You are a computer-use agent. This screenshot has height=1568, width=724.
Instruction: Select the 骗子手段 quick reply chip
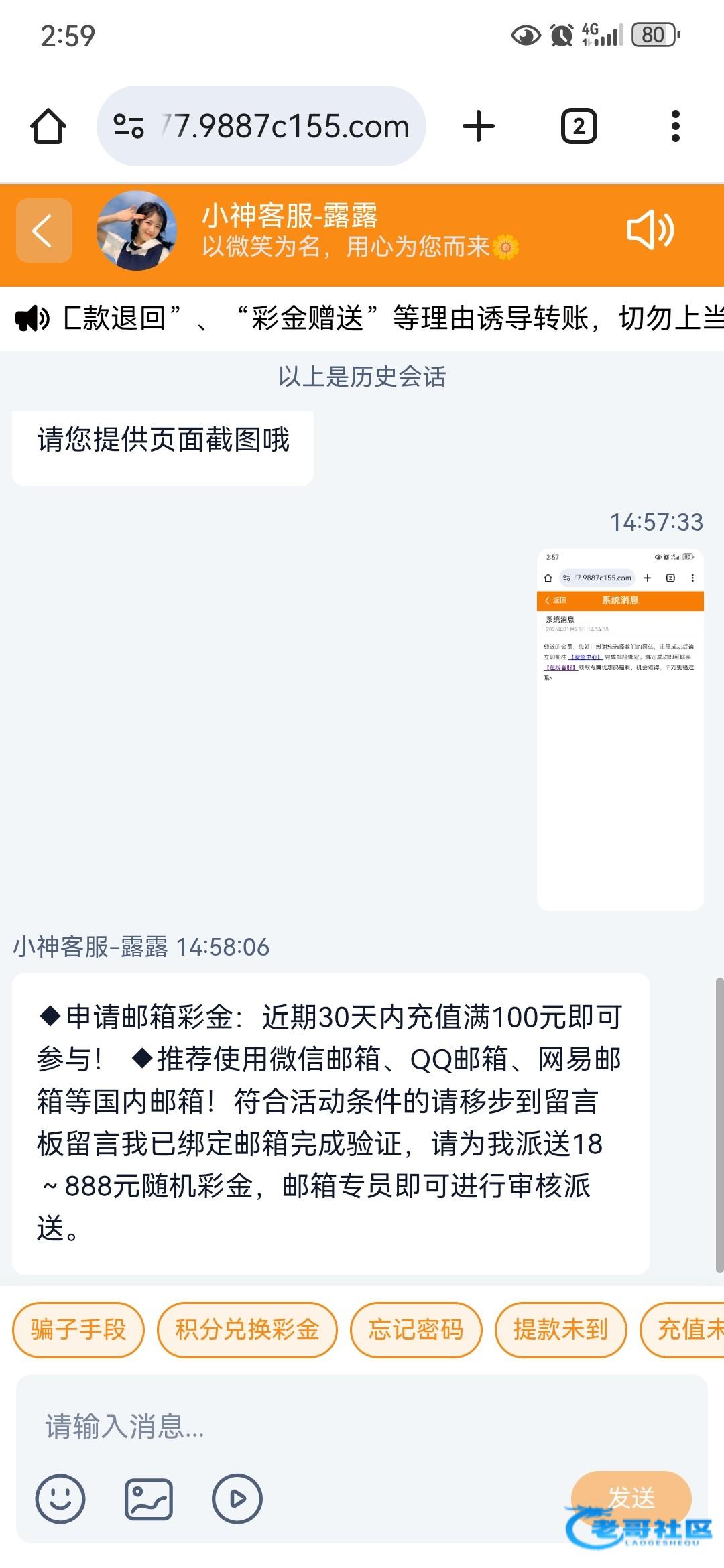(78, 1329)
